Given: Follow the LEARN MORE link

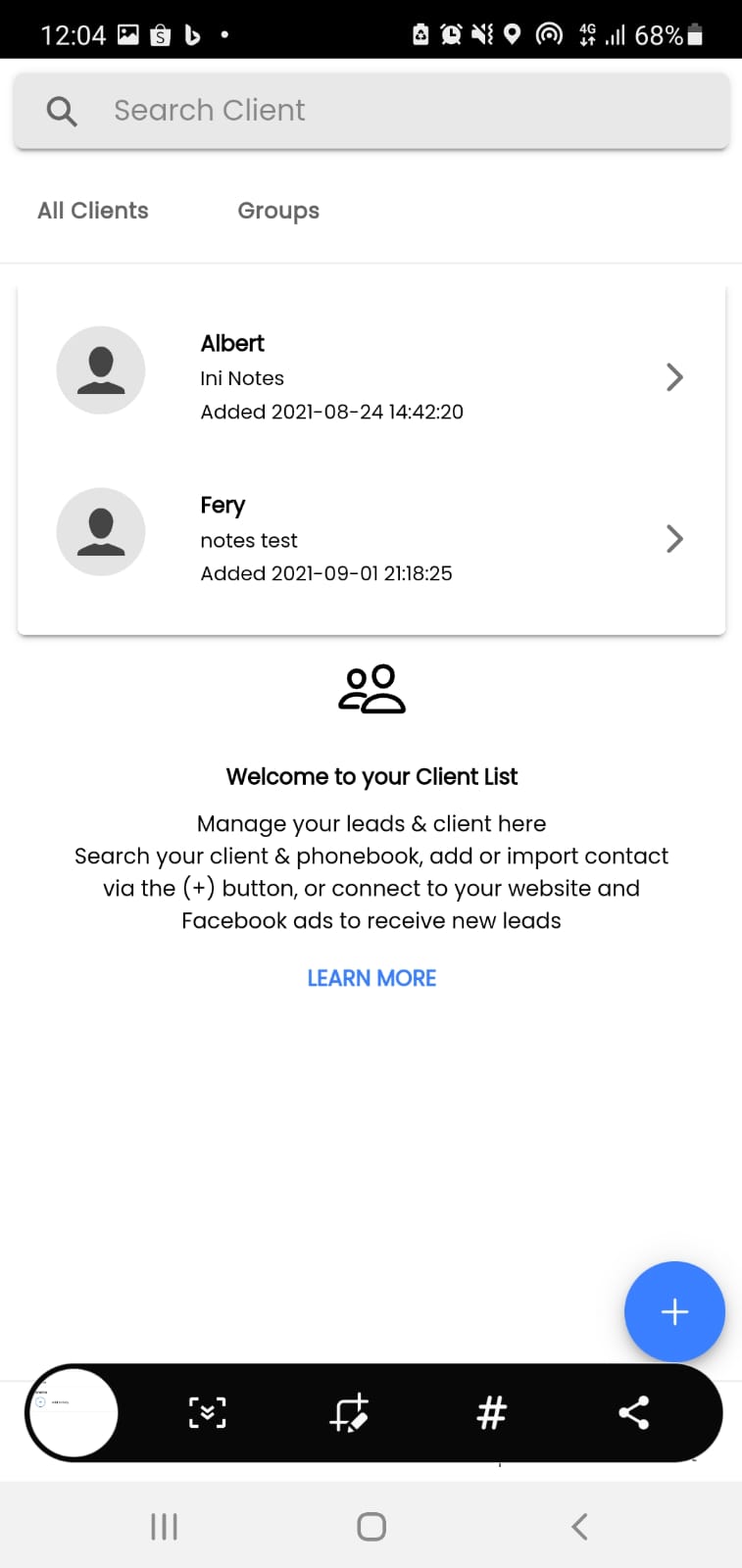Looking at the screenshot, I should (x=371, y=978).
